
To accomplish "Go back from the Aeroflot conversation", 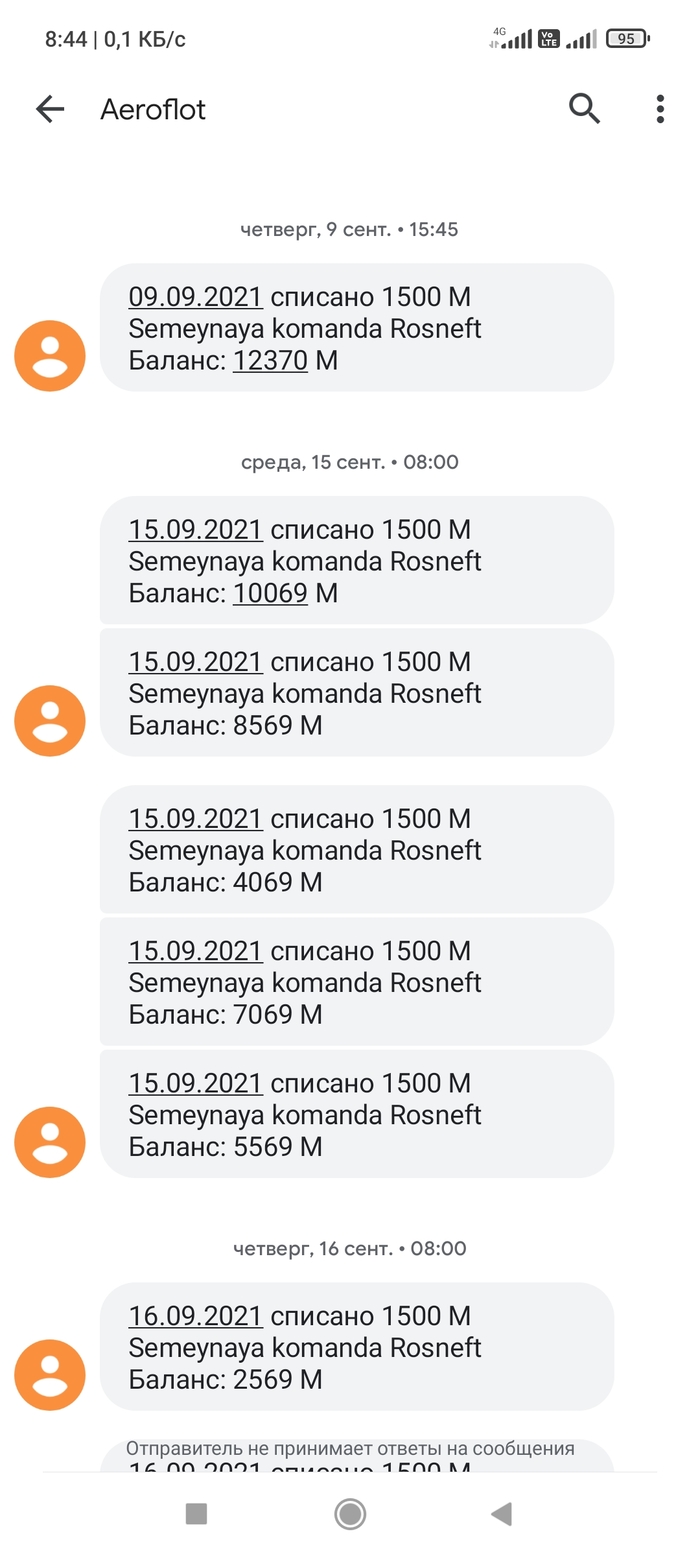I will (x=50, y=109).
